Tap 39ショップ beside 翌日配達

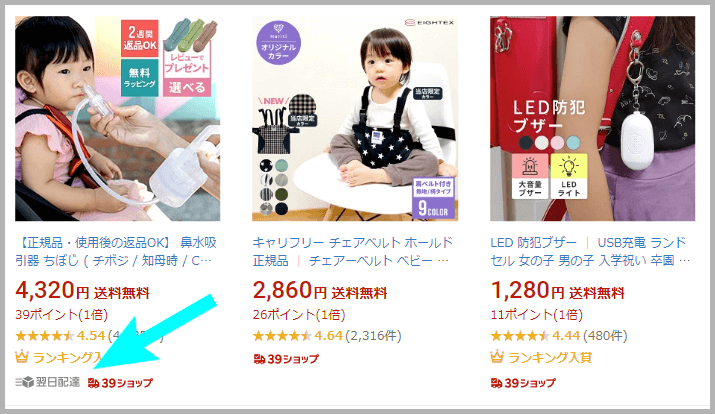[x=121, y=382]
